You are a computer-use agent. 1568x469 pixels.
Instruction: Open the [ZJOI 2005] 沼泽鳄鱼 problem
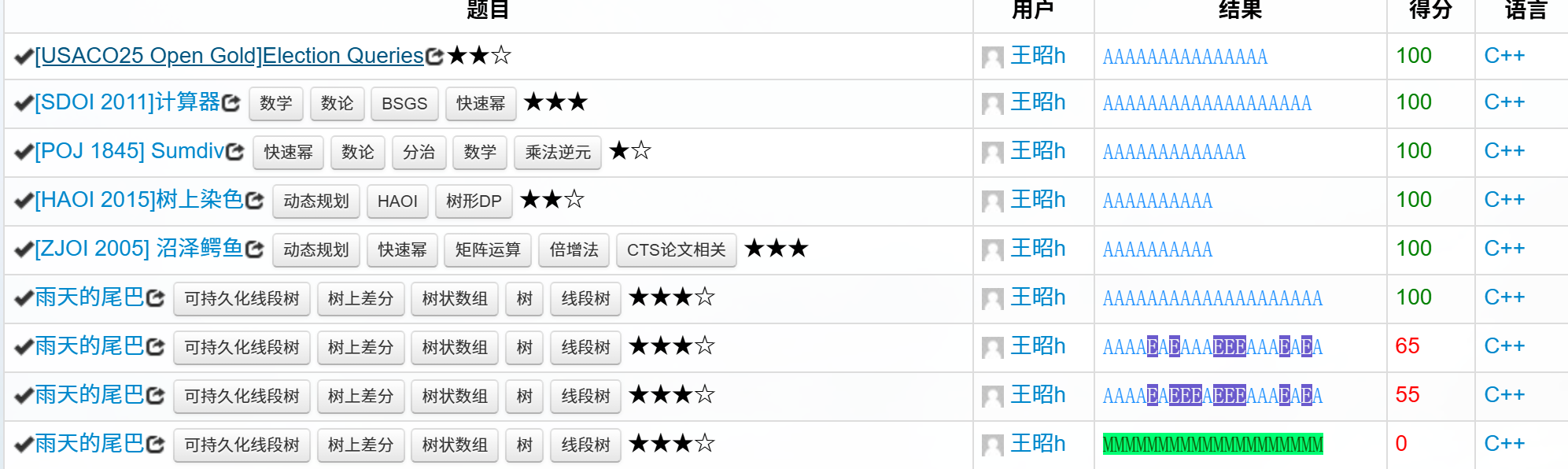138,249
